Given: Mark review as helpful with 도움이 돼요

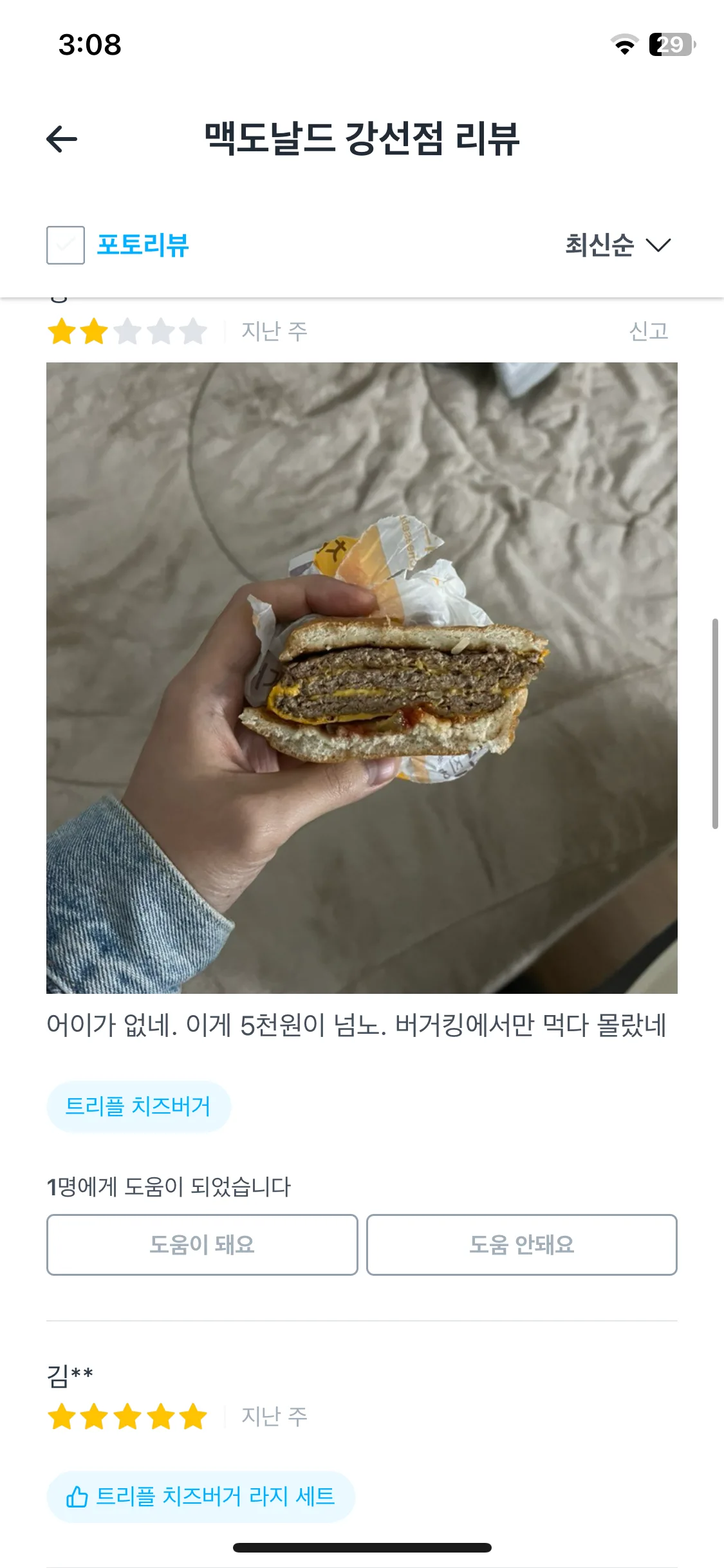Looking at the screenshot, I should 202,1244.
